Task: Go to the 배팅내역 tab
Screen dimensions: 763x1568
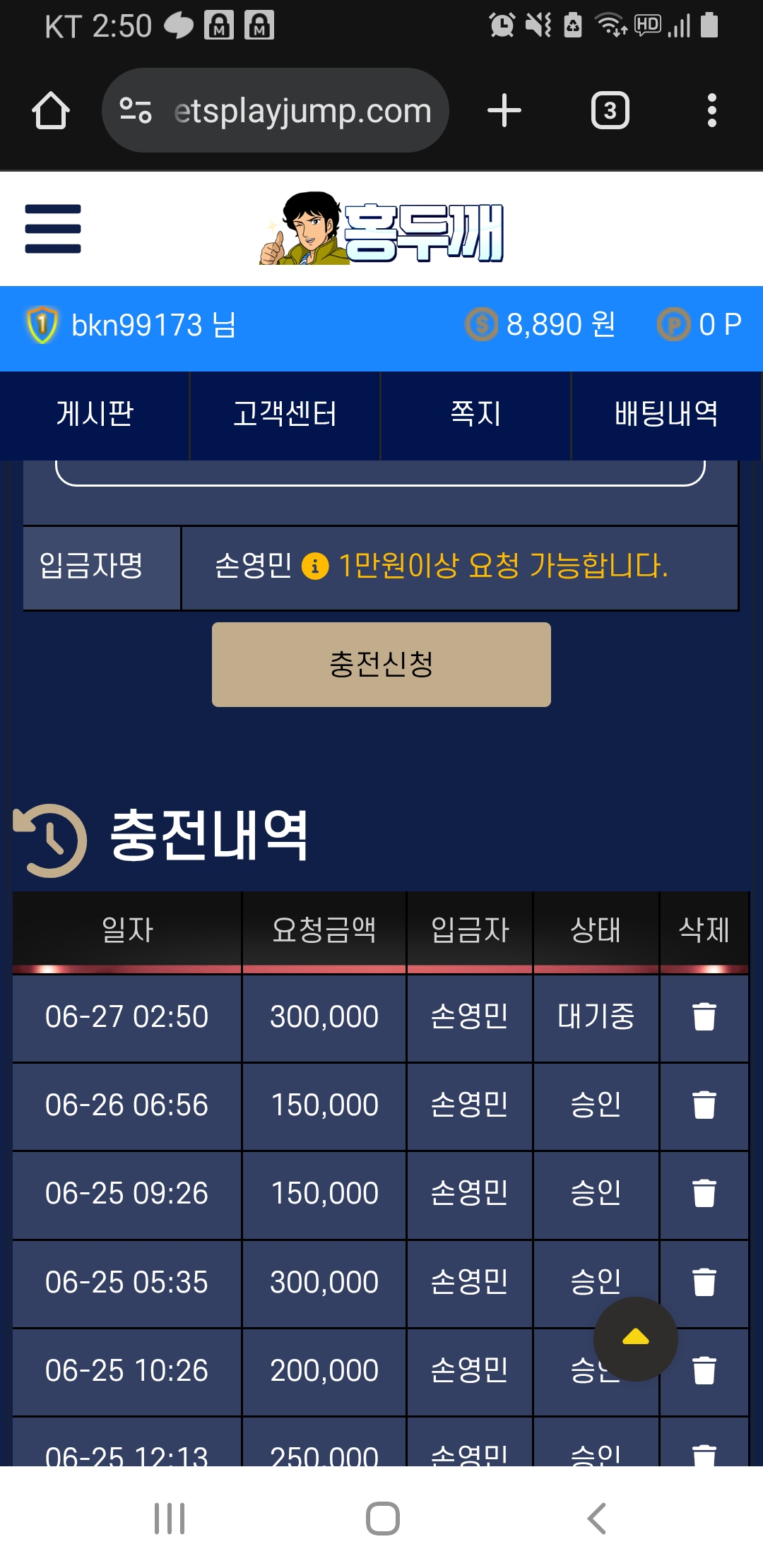Action: (666, 414)
